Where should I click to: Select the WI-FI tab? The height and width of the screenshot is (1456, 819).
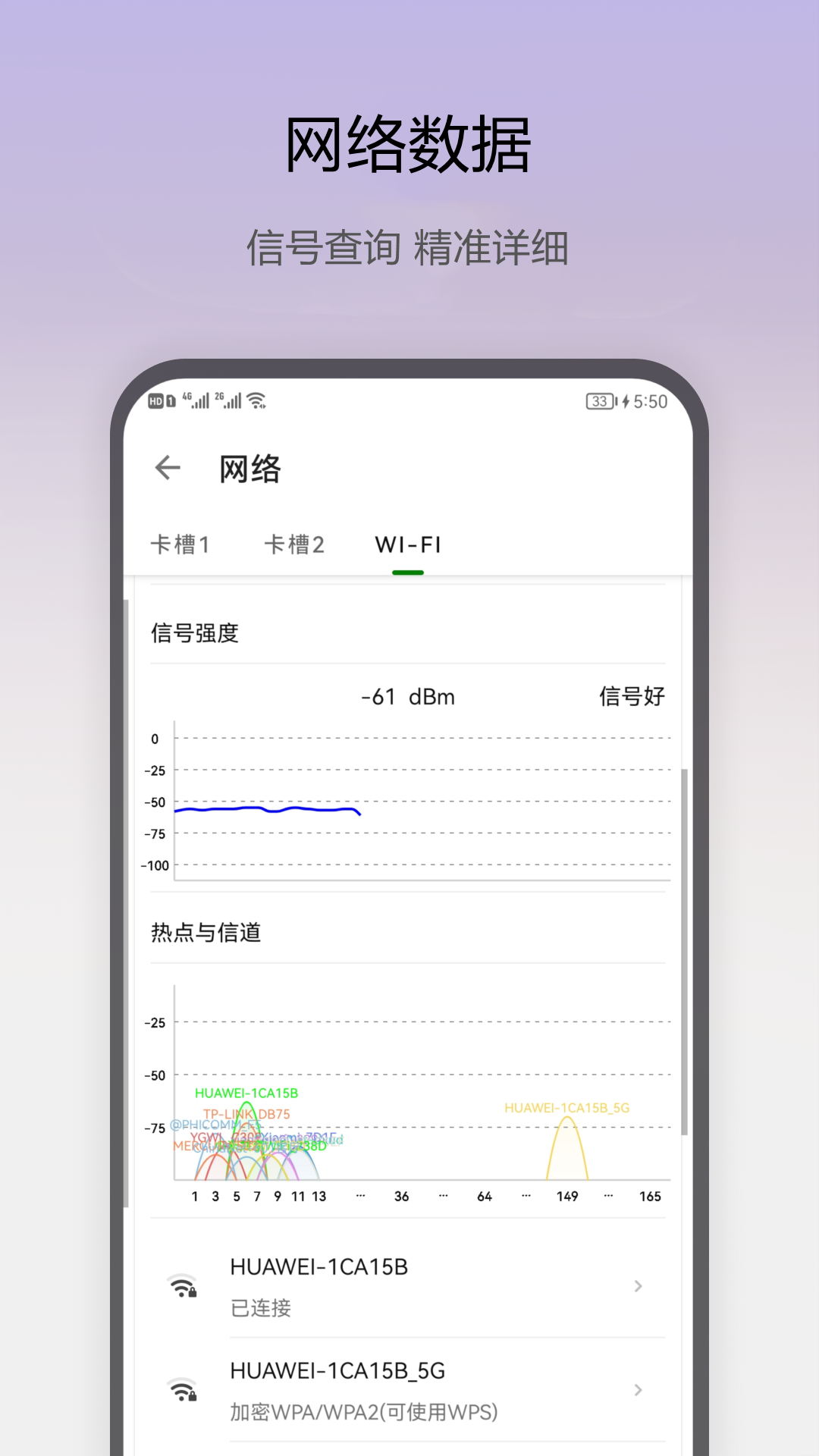pos(407,544)
